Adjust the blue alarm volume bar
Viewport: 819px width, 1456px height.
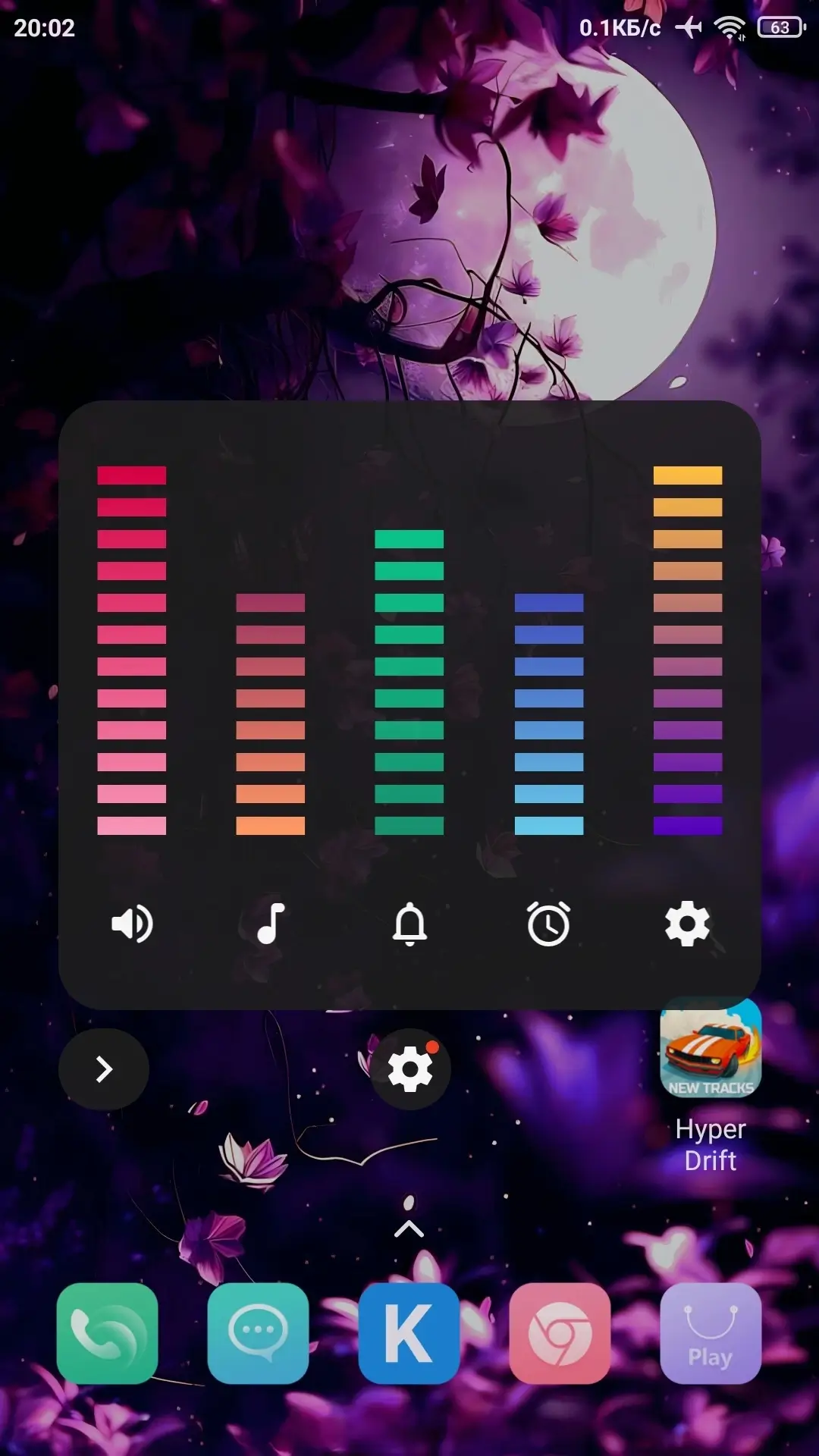549,714
